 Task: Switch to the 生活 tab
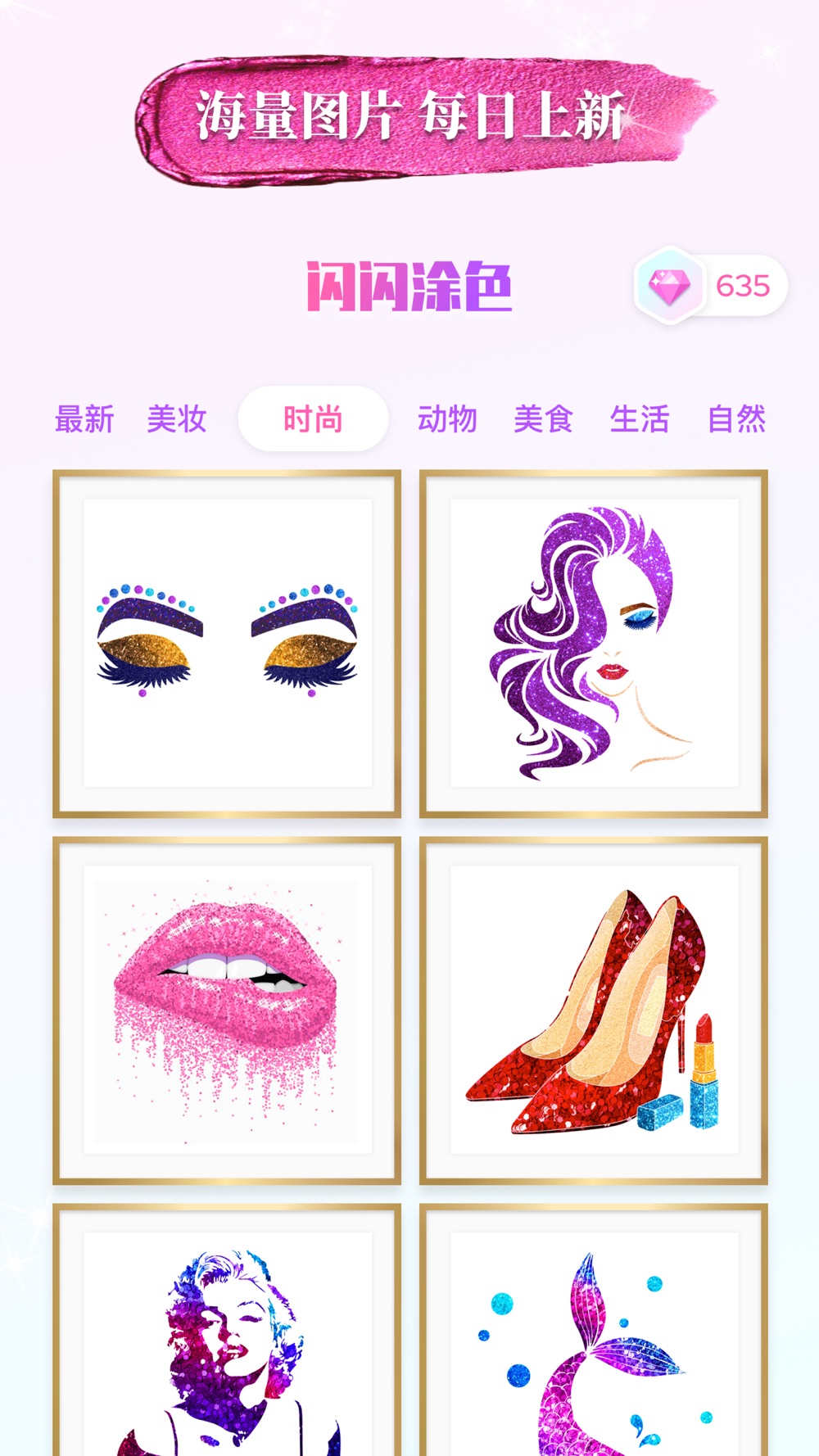[640, 419]
